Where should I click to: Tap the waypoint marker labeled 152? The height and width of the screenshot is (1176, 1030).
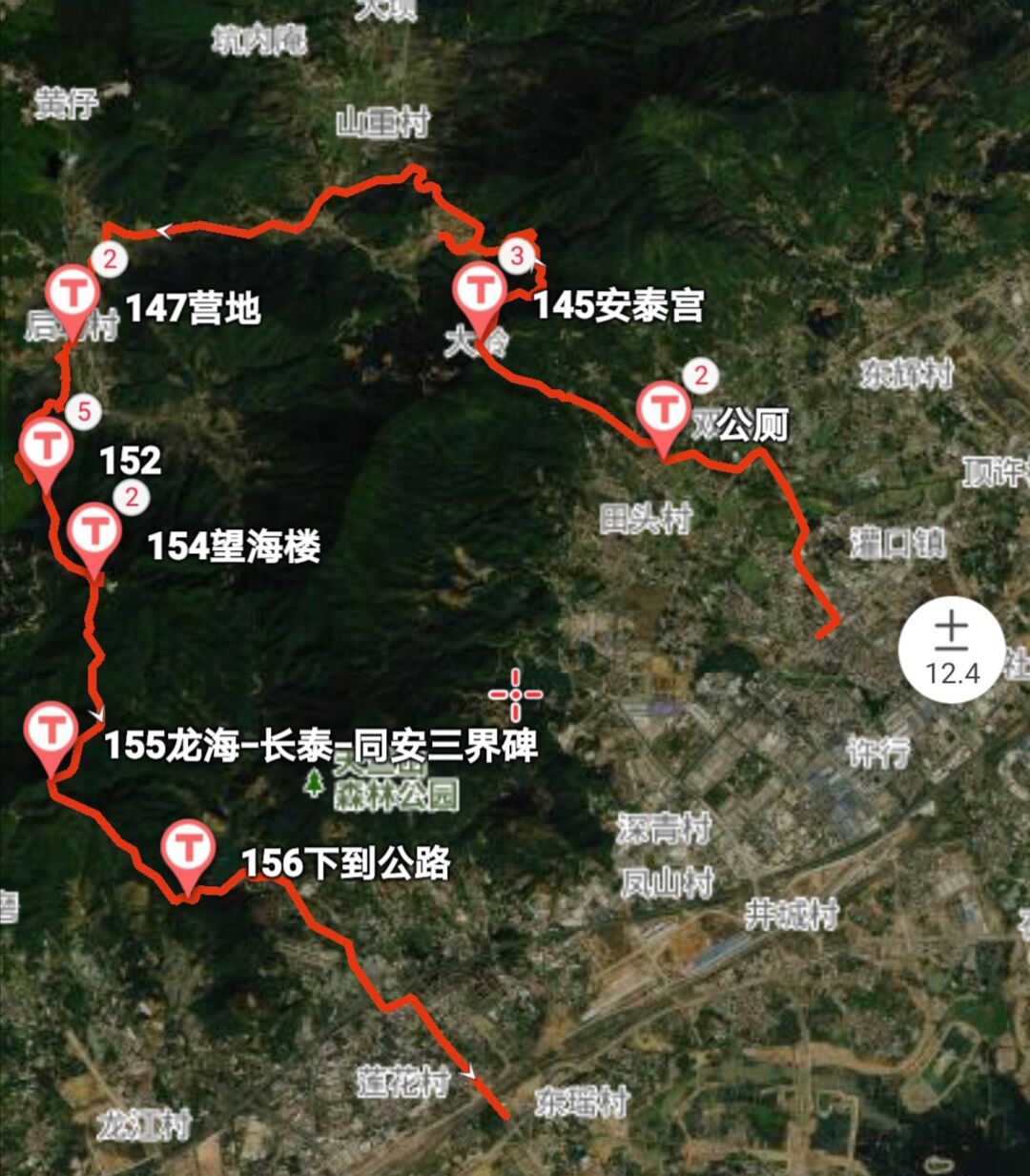point(46,445)
